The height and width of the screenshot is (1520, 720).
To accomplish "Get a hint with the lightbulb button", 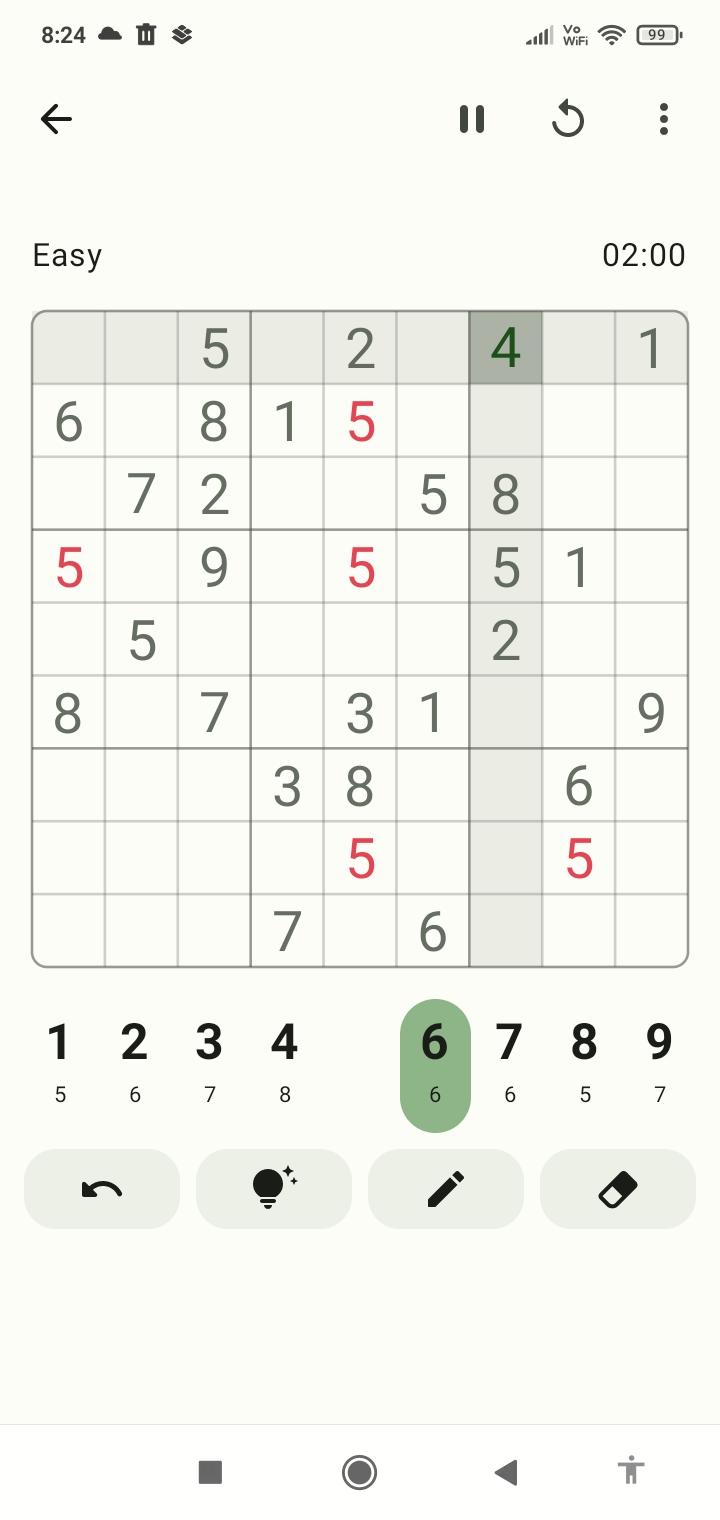I will 274,1189.
